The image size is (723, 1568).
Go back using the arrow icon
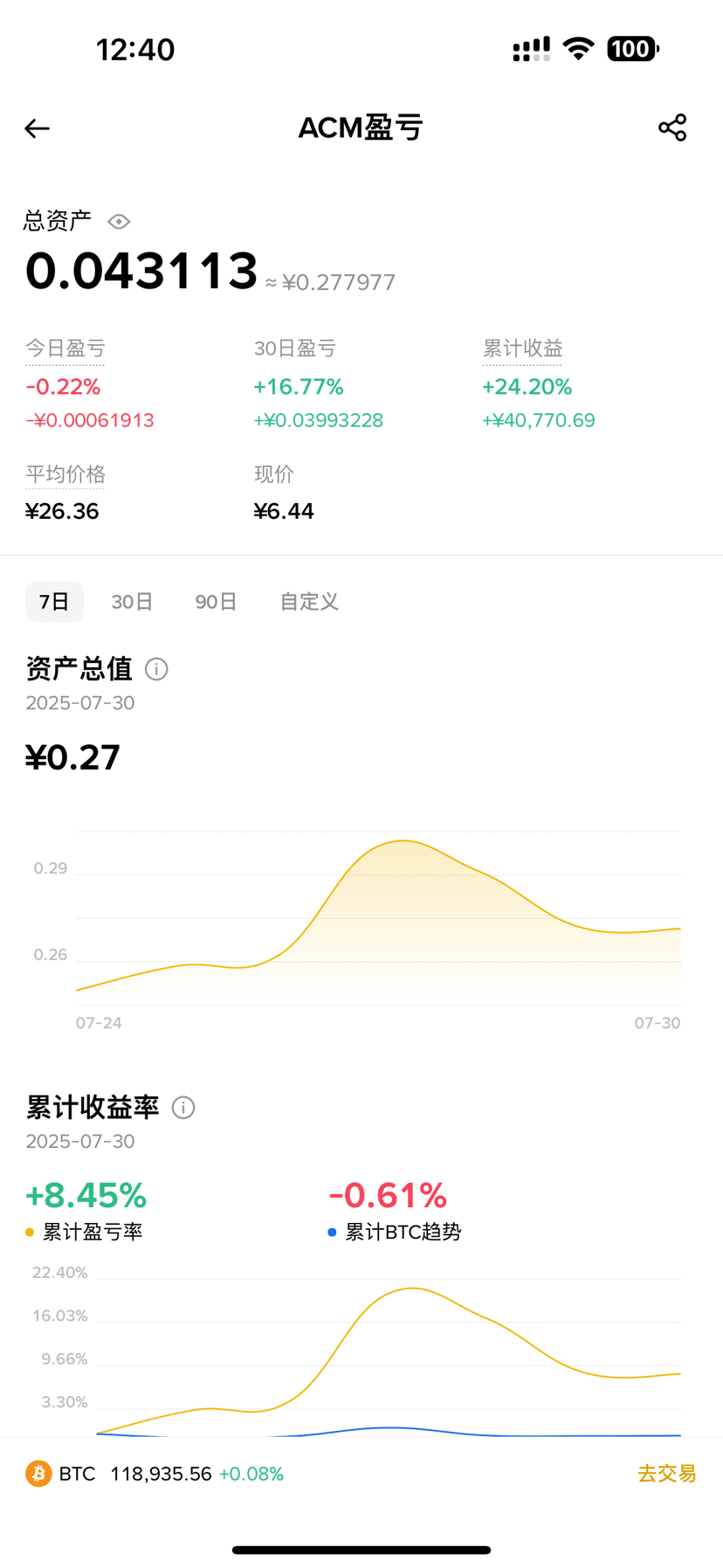pos(37,128)
